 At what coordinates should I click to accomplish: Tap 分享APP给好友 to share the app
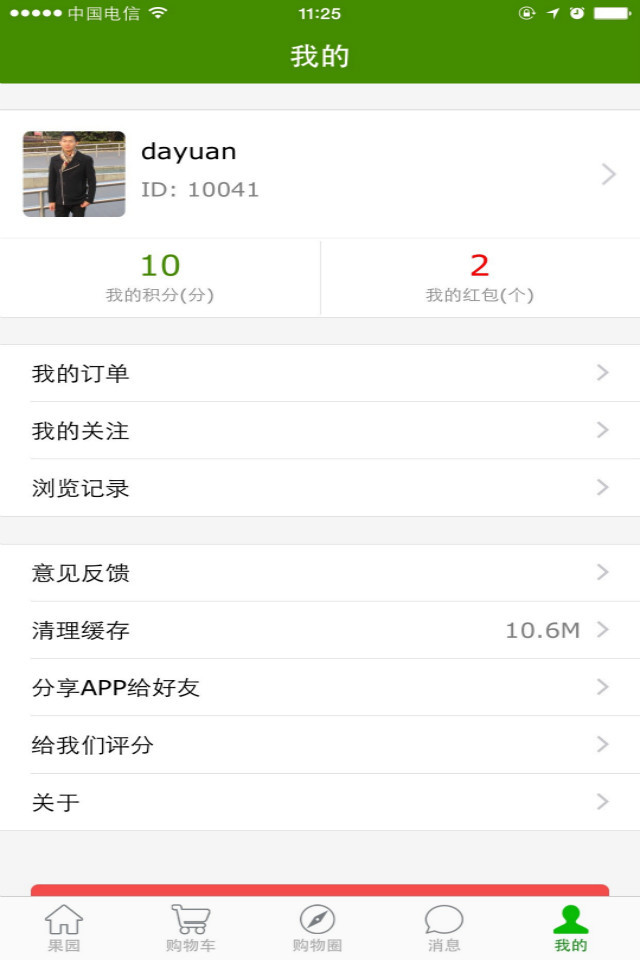320,687
